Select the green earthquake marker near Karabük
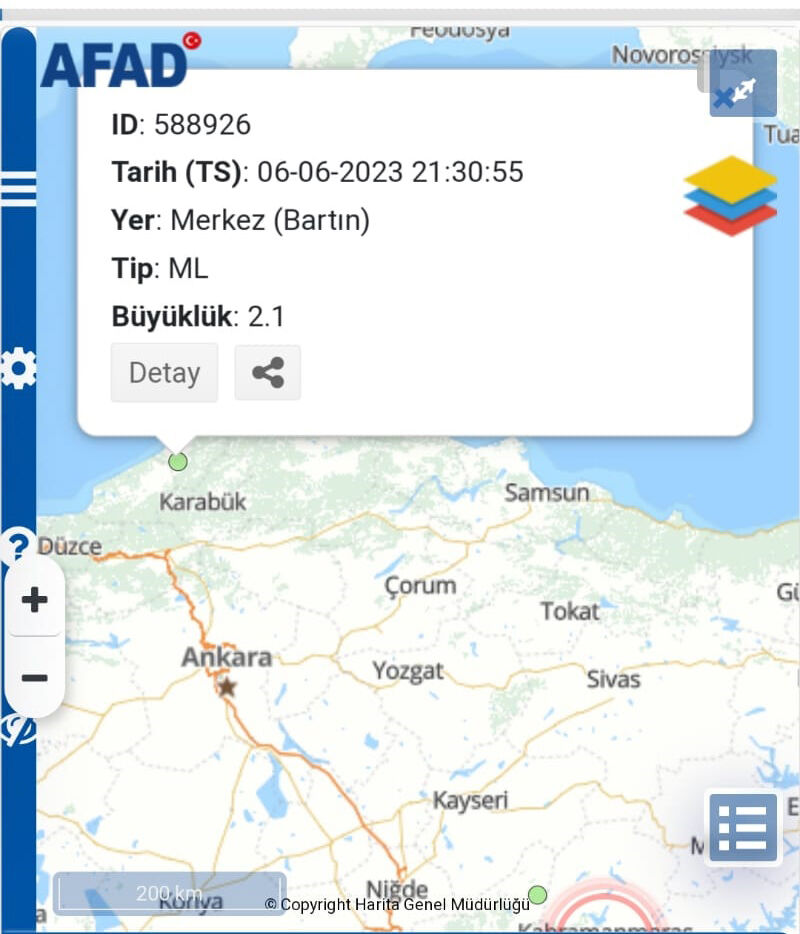Image resolution: width=800 pixels, height=934 pixels. 178,461
